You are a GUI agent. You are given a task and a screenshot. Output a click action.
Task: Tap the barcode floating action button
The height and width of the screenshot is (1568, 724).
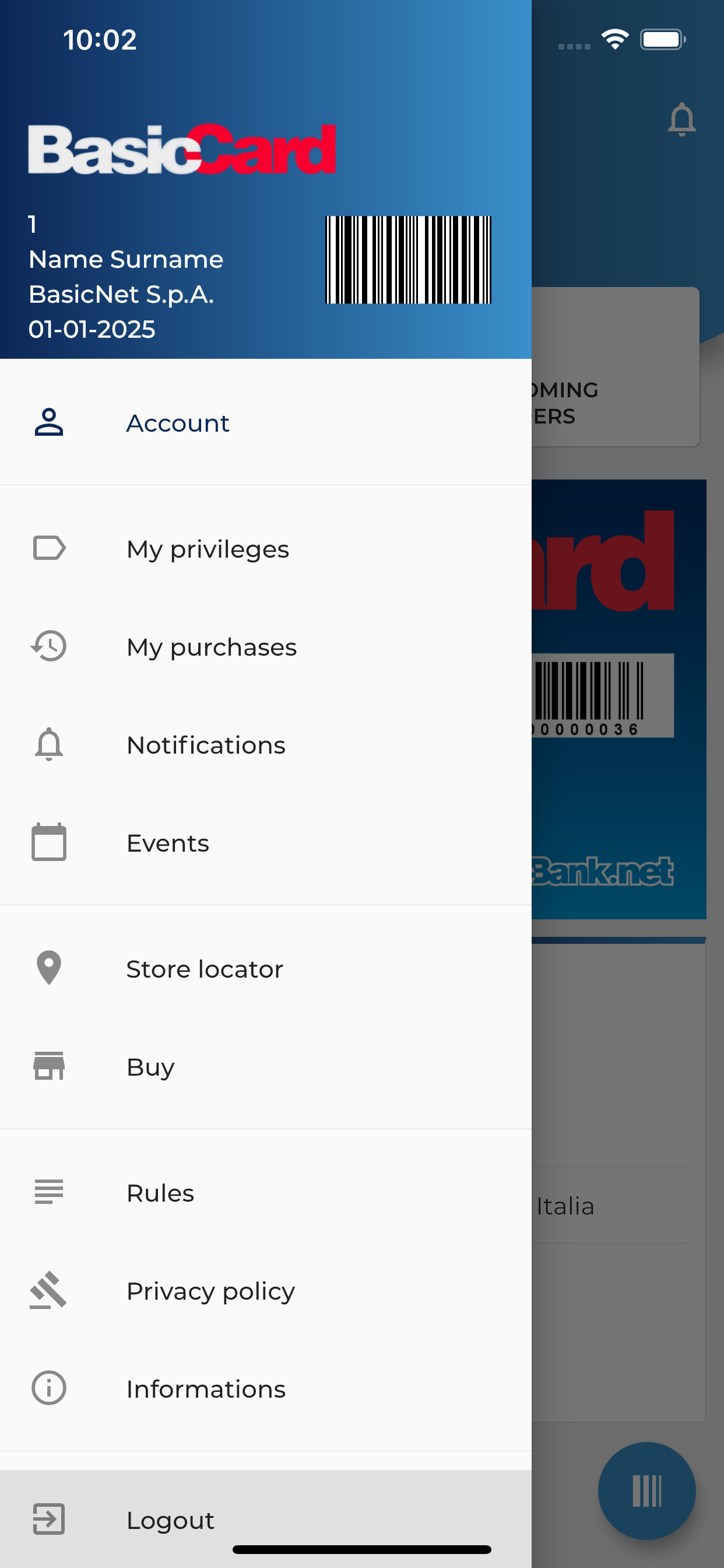(646, 1490)
